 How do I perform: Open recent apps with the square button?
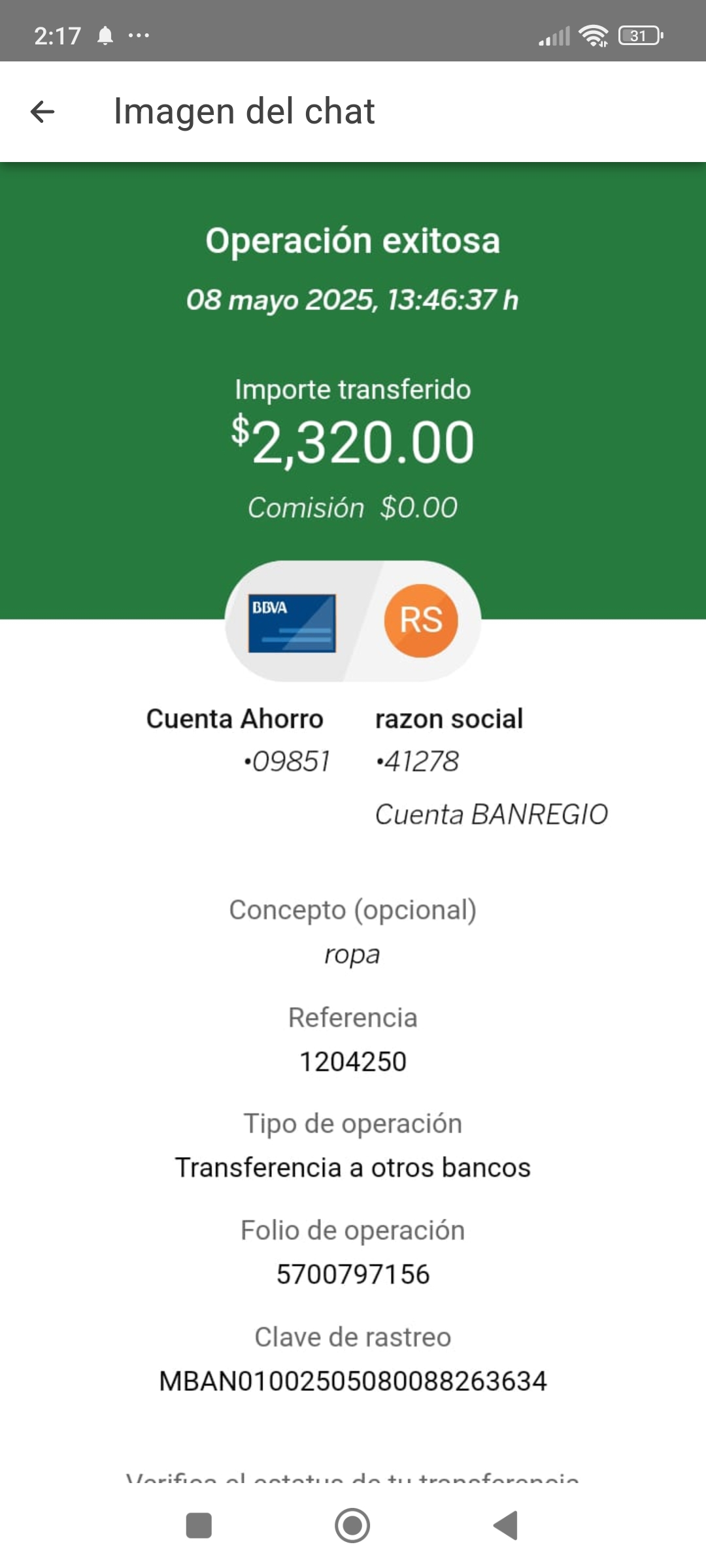coord(199,1526)
